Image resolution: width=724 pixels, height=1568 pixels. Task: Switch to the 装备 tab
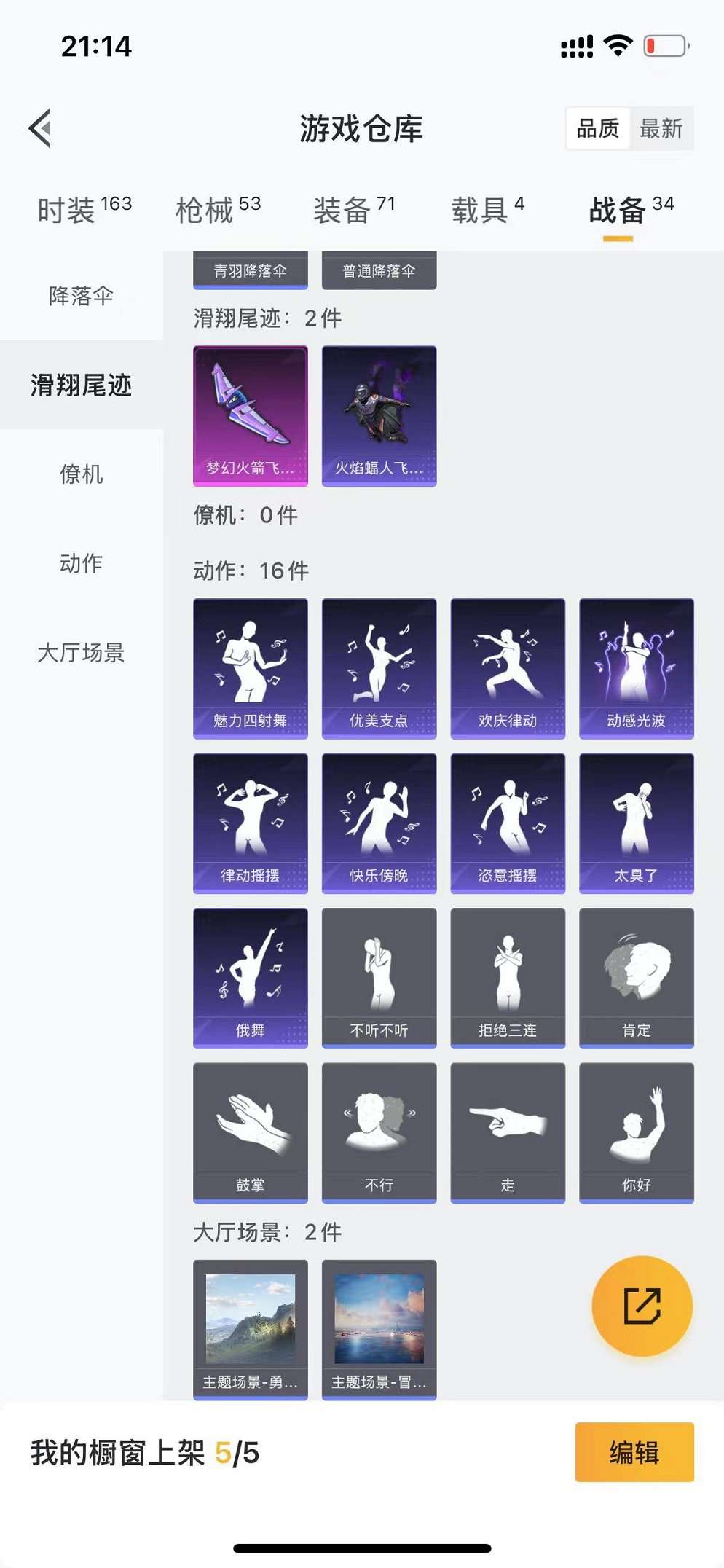(x=353, y=210)
